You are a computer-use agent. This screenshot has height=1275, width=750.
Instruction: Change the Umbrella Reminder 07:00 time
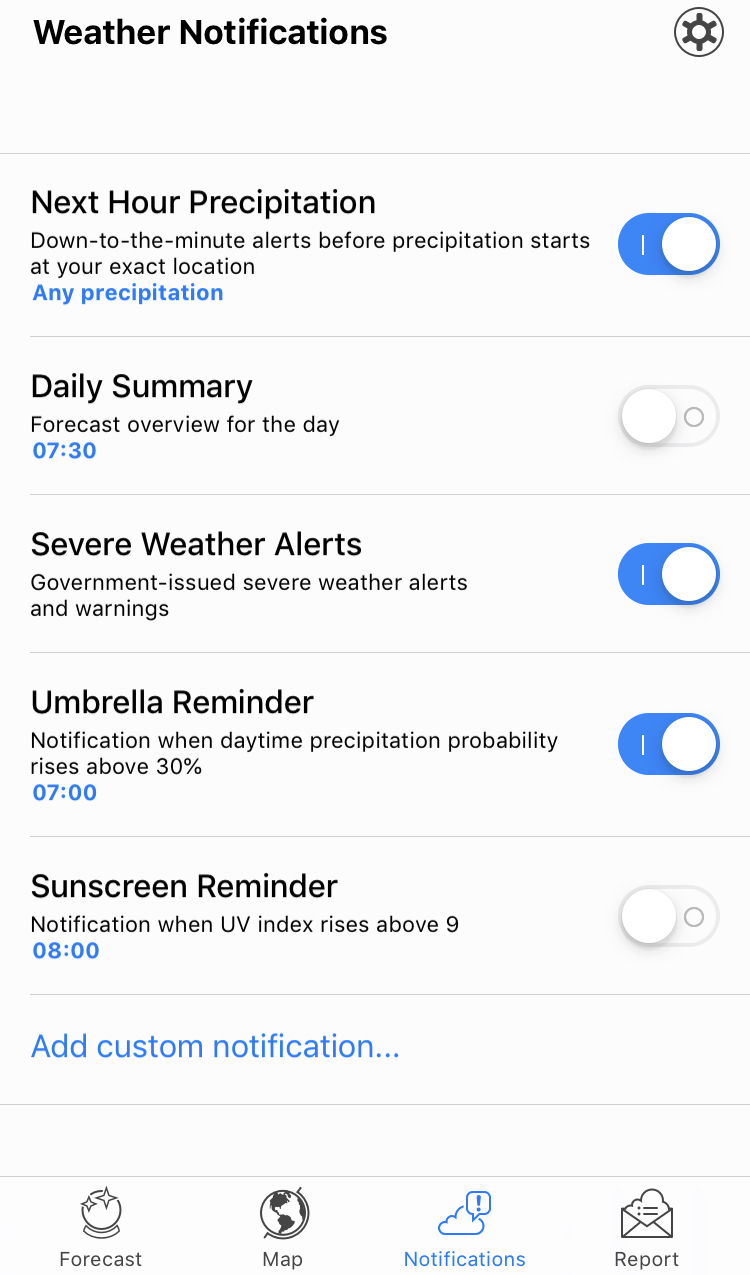(x=65, y=793)
